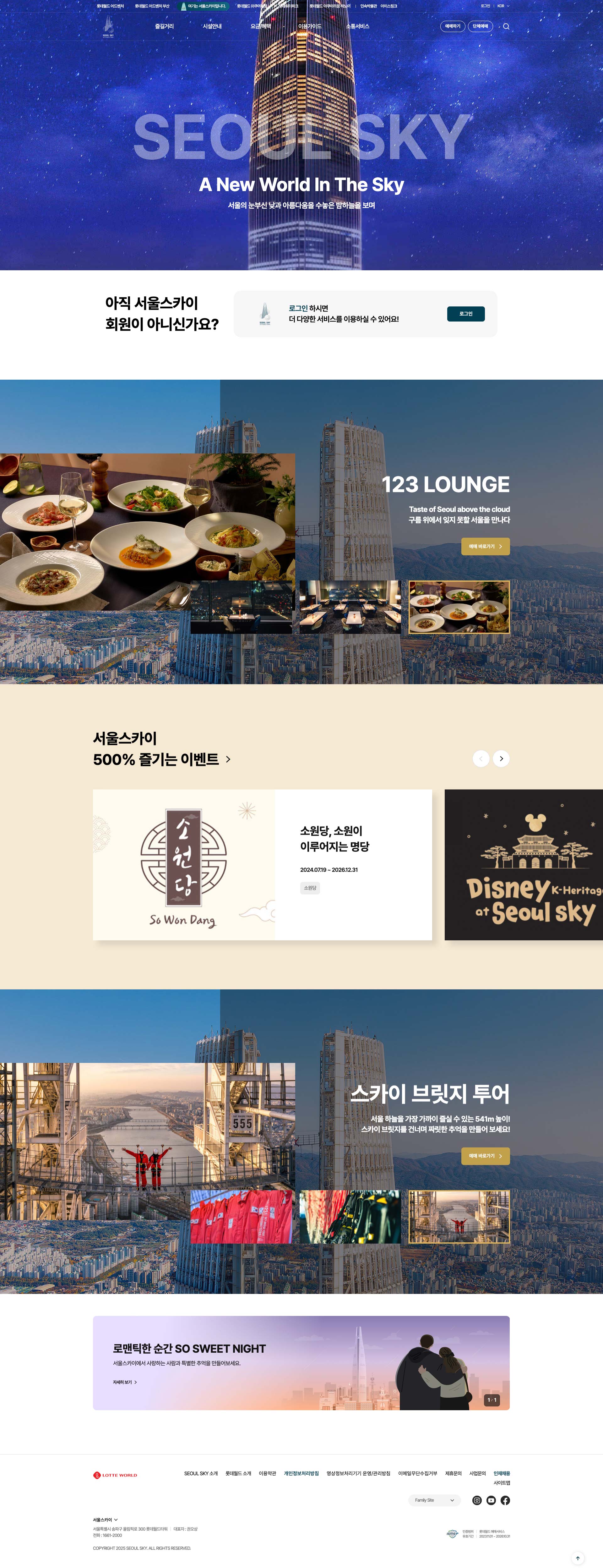Tap 자세히 보기 on SO SWEET NIGHT banner
Image resolution: width=603 pixels, height=1568 pixels.
pyautogui.click(x=125, y=1382)
